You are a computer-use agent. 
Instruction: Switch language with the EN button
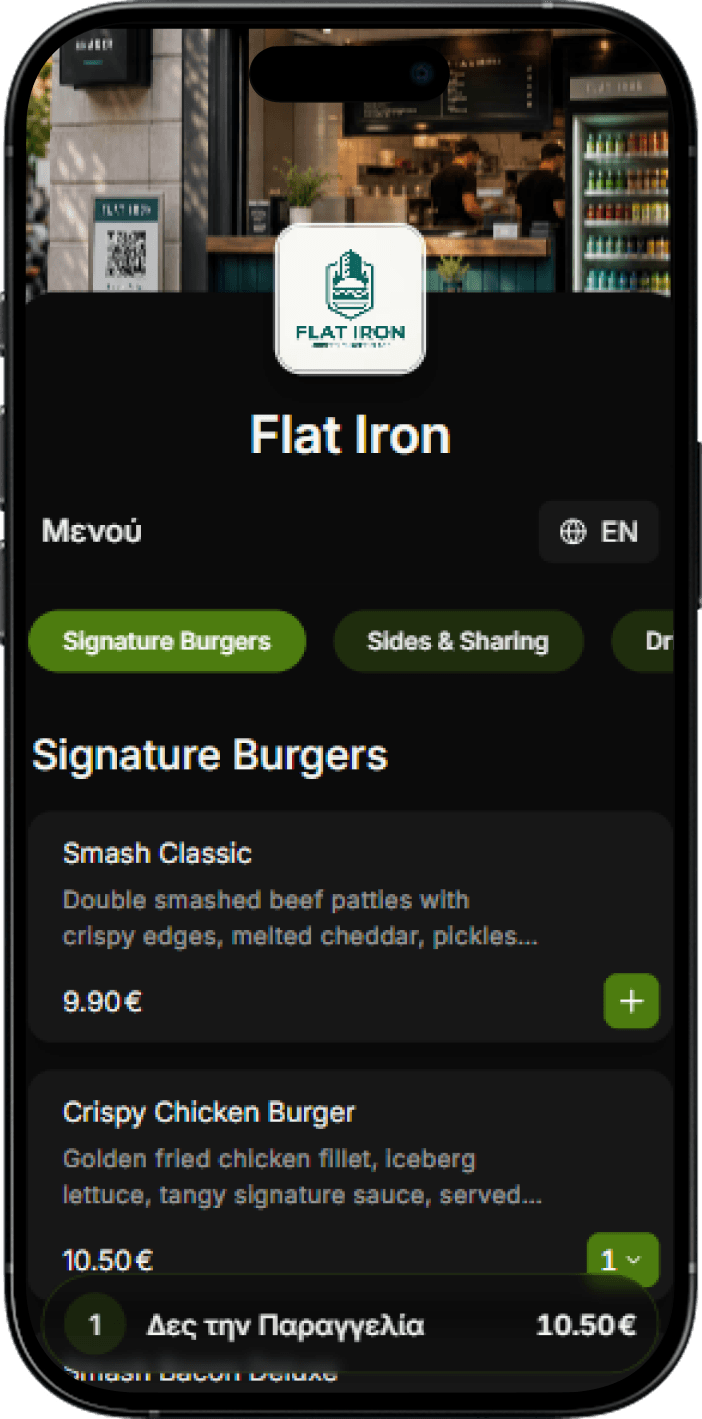[598, 532]
